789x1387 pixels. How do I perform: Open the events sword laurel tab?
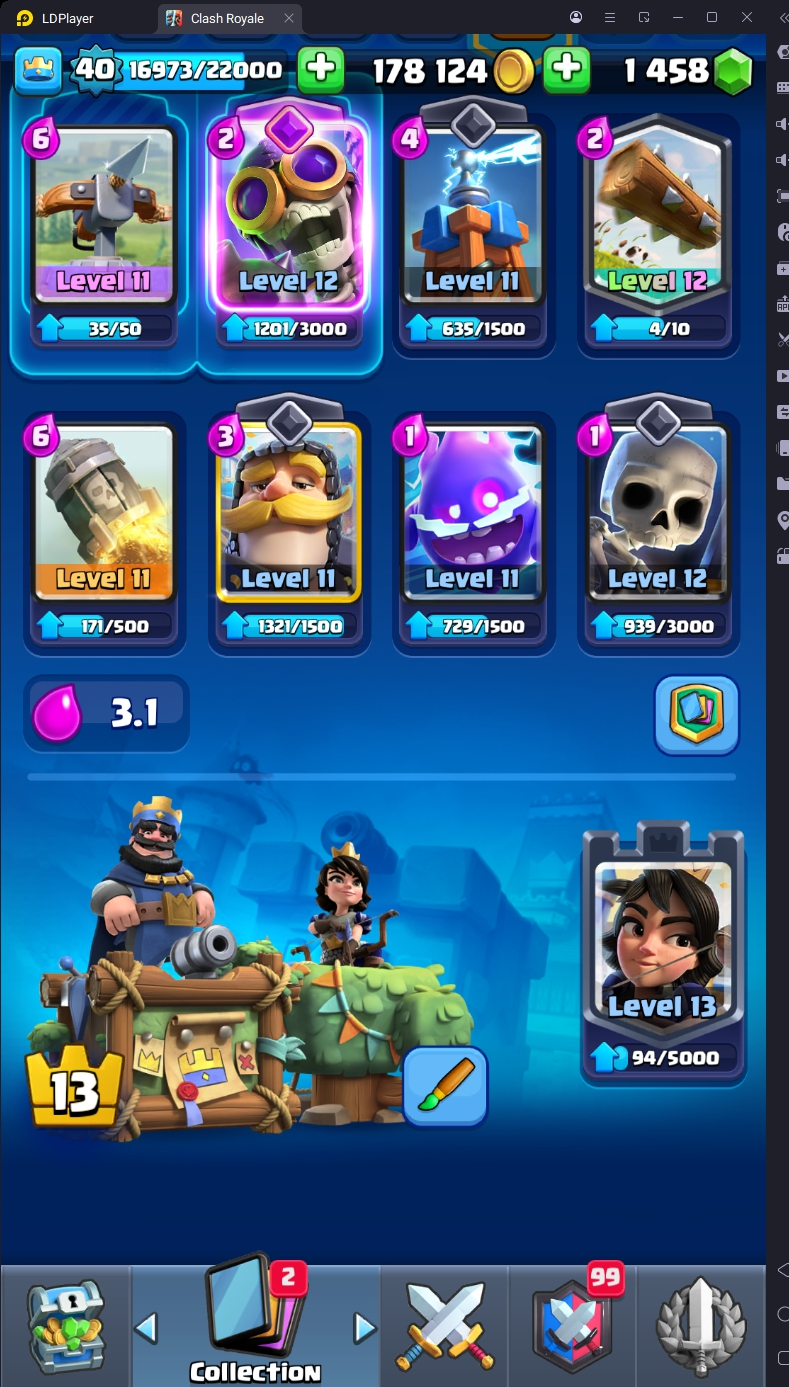click(x=701, y=1325)
